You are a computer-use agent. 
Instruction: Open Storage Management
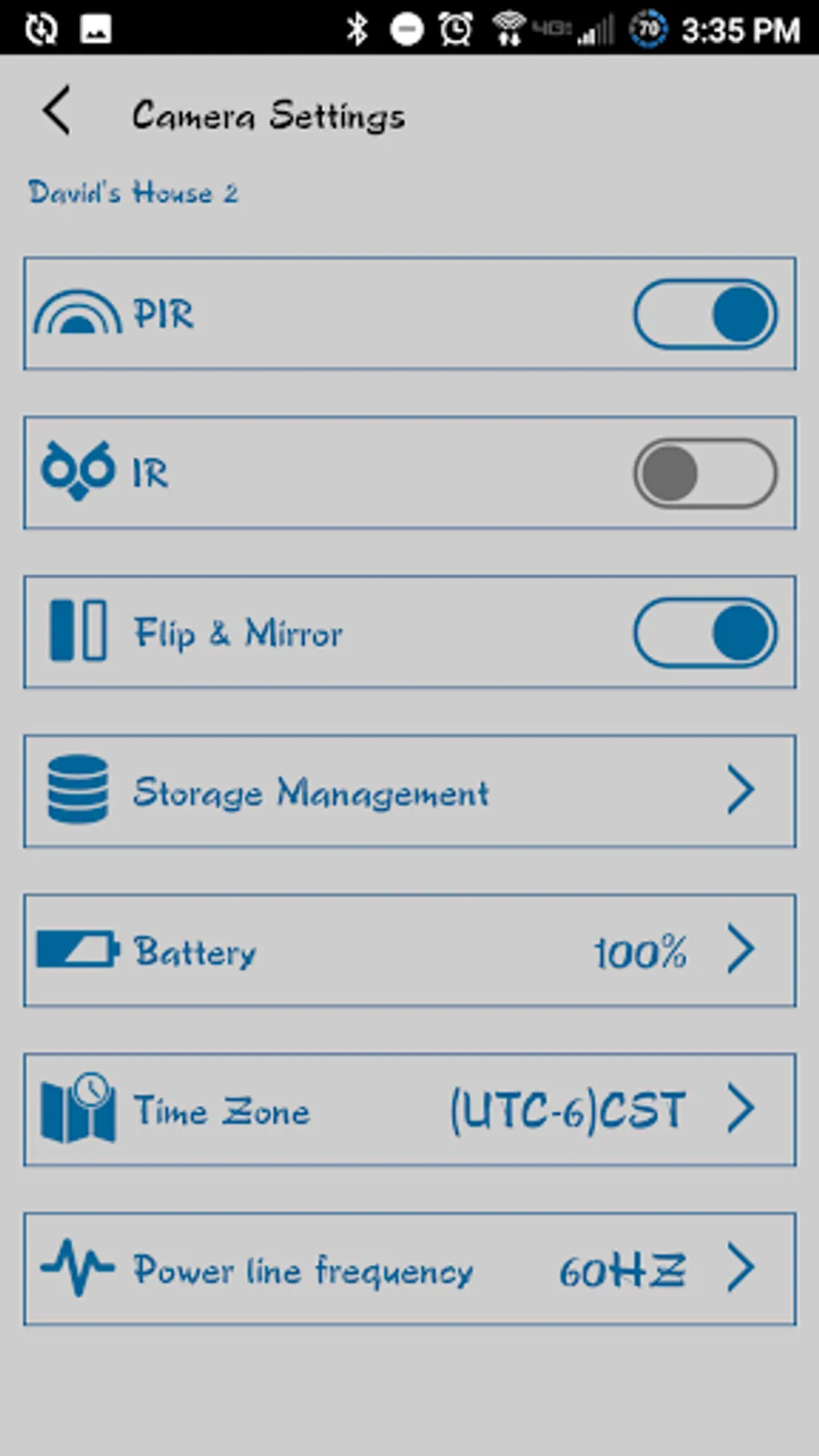pyautogui.click(x=409, y=792)
